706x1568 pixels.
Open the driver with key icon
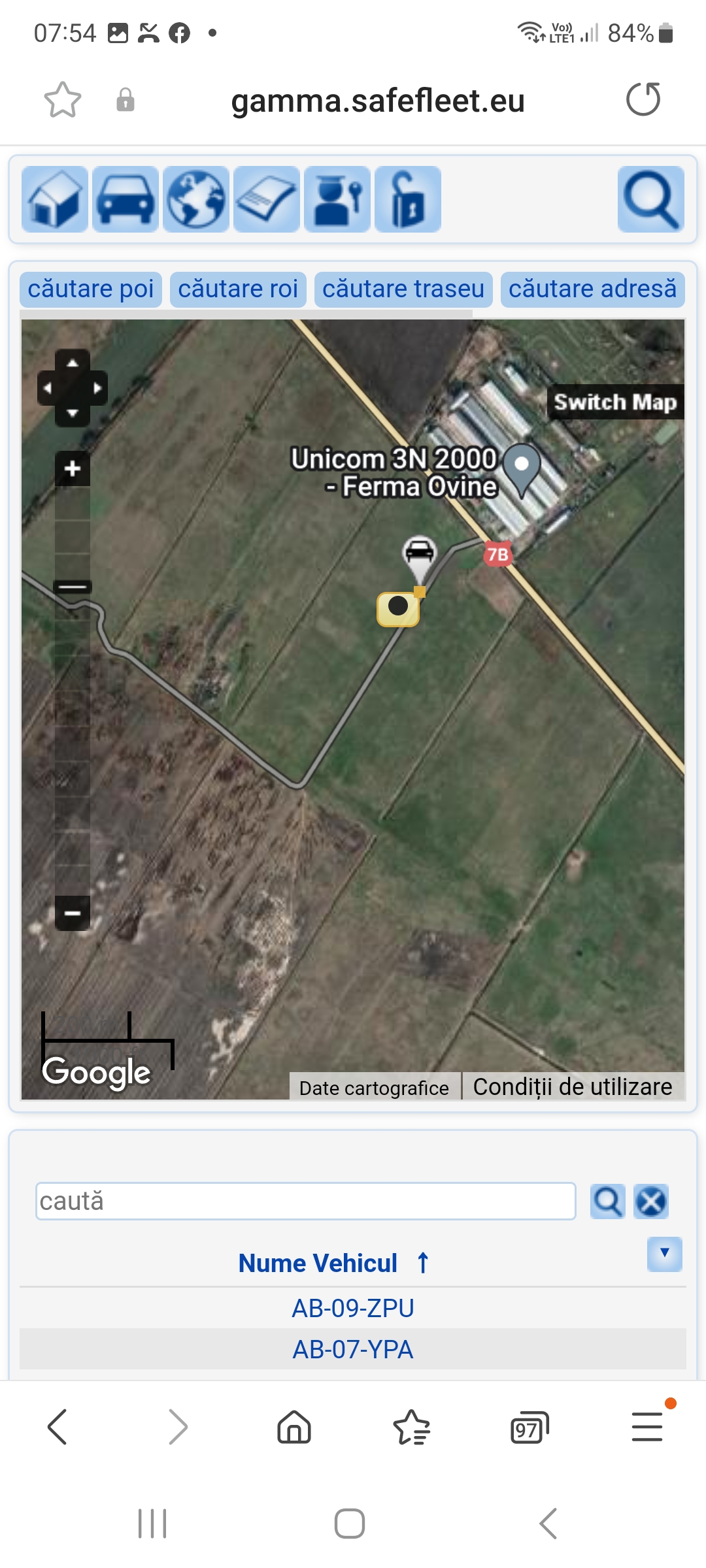click(x=337, y=199)
